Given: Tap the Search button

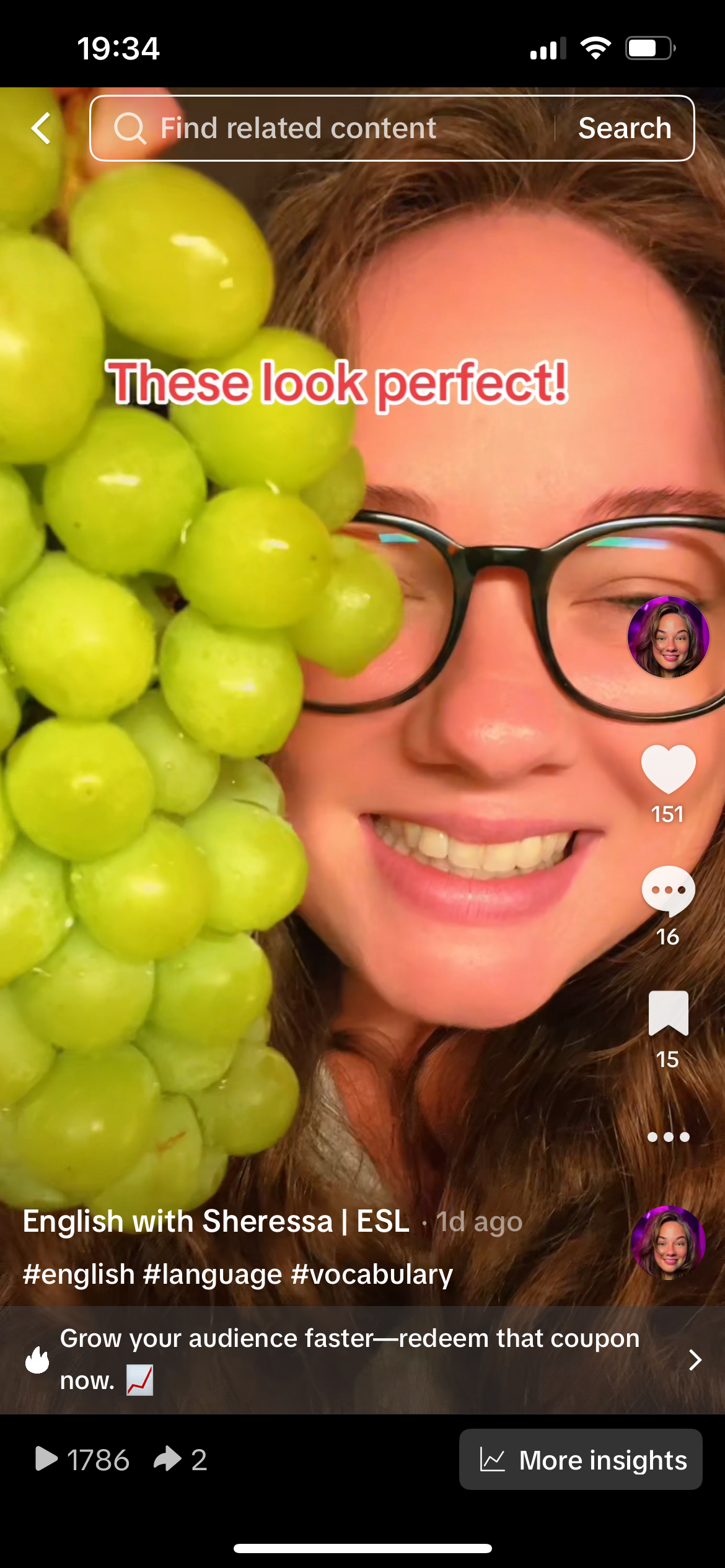Looking at the screenshot, I should pyautogui.click(x=625, y=128).
